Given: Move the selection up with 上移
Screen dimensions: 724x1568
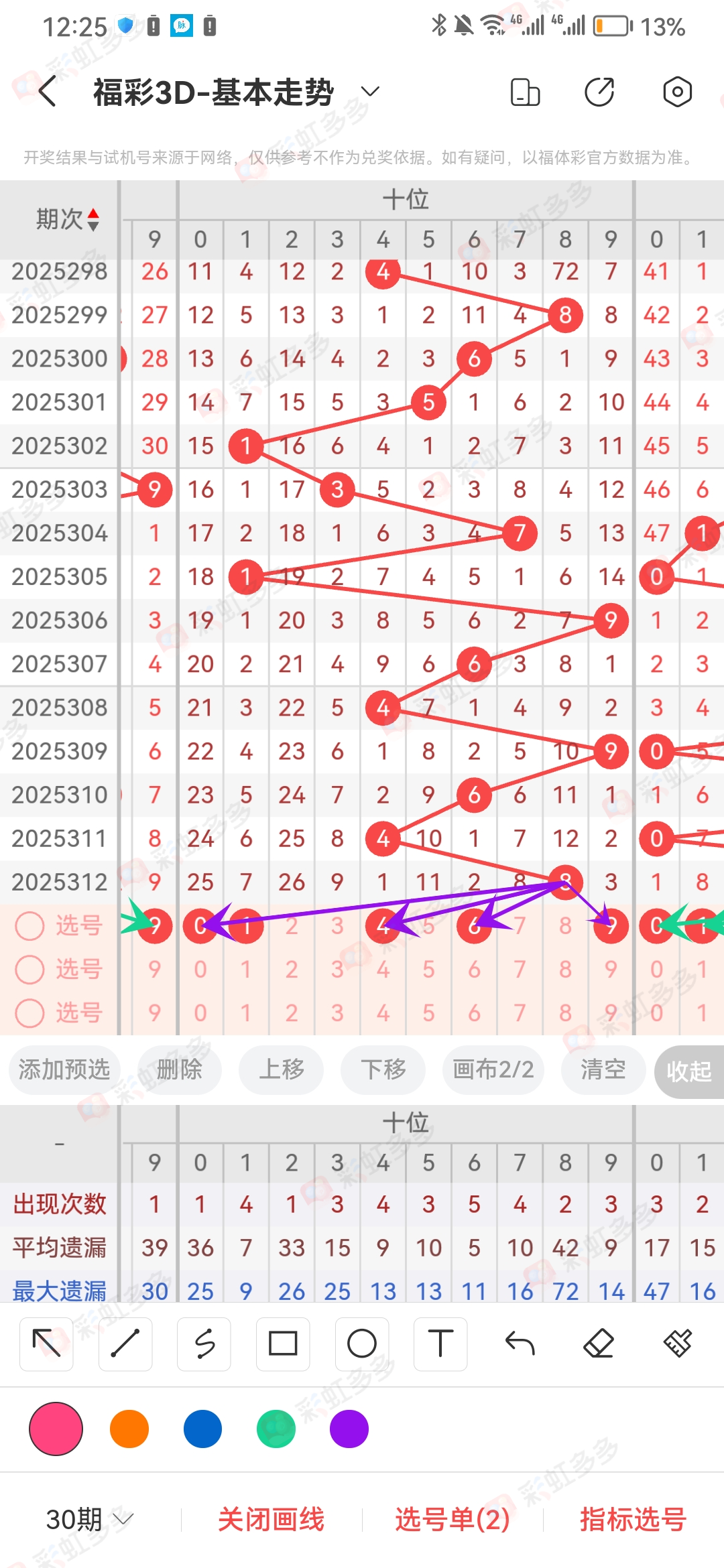Looking at the screenshot, I should pos(282,1069).
